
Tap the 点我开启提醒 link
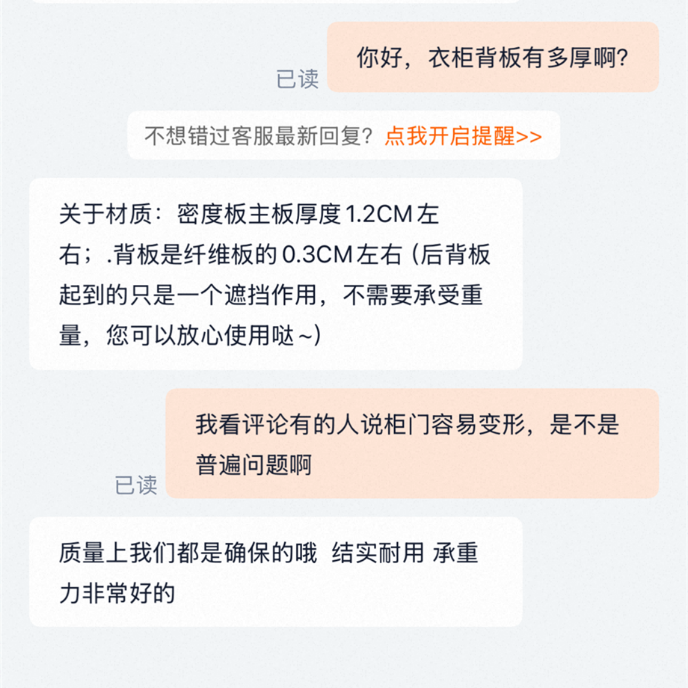pyautogui.click(x=463, y=137)
